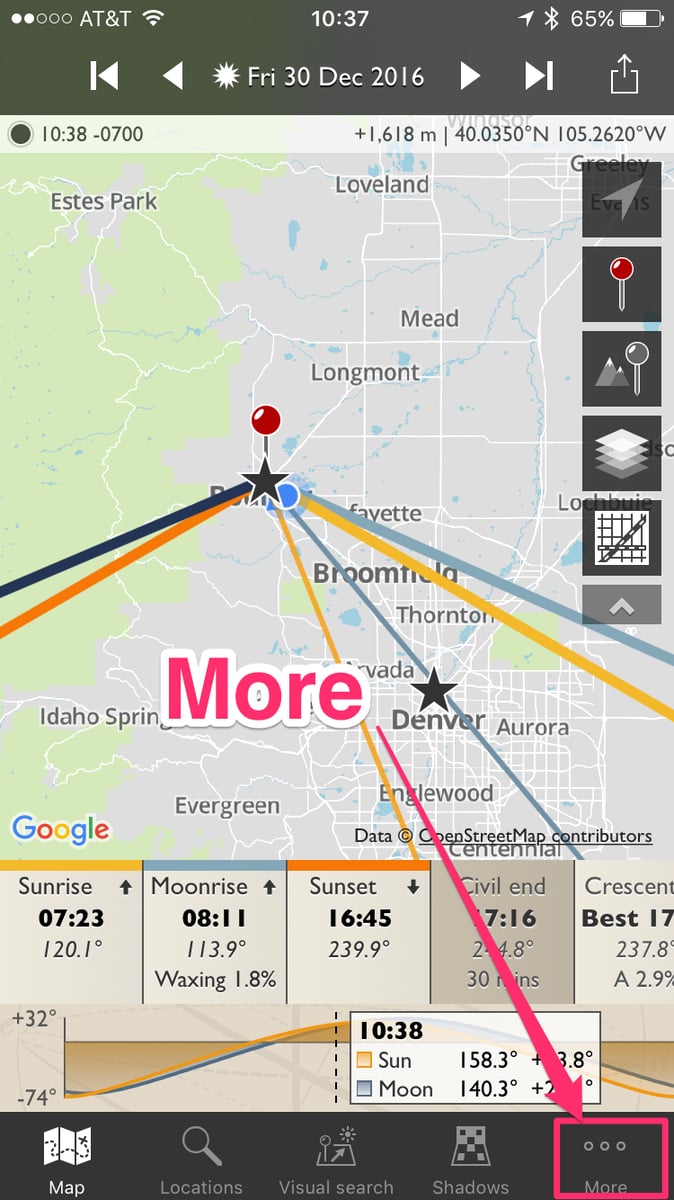This screenshot has height=1200, width=674.
Task: Open the OpenStreetMap contributors link
Action: (535, 836)
